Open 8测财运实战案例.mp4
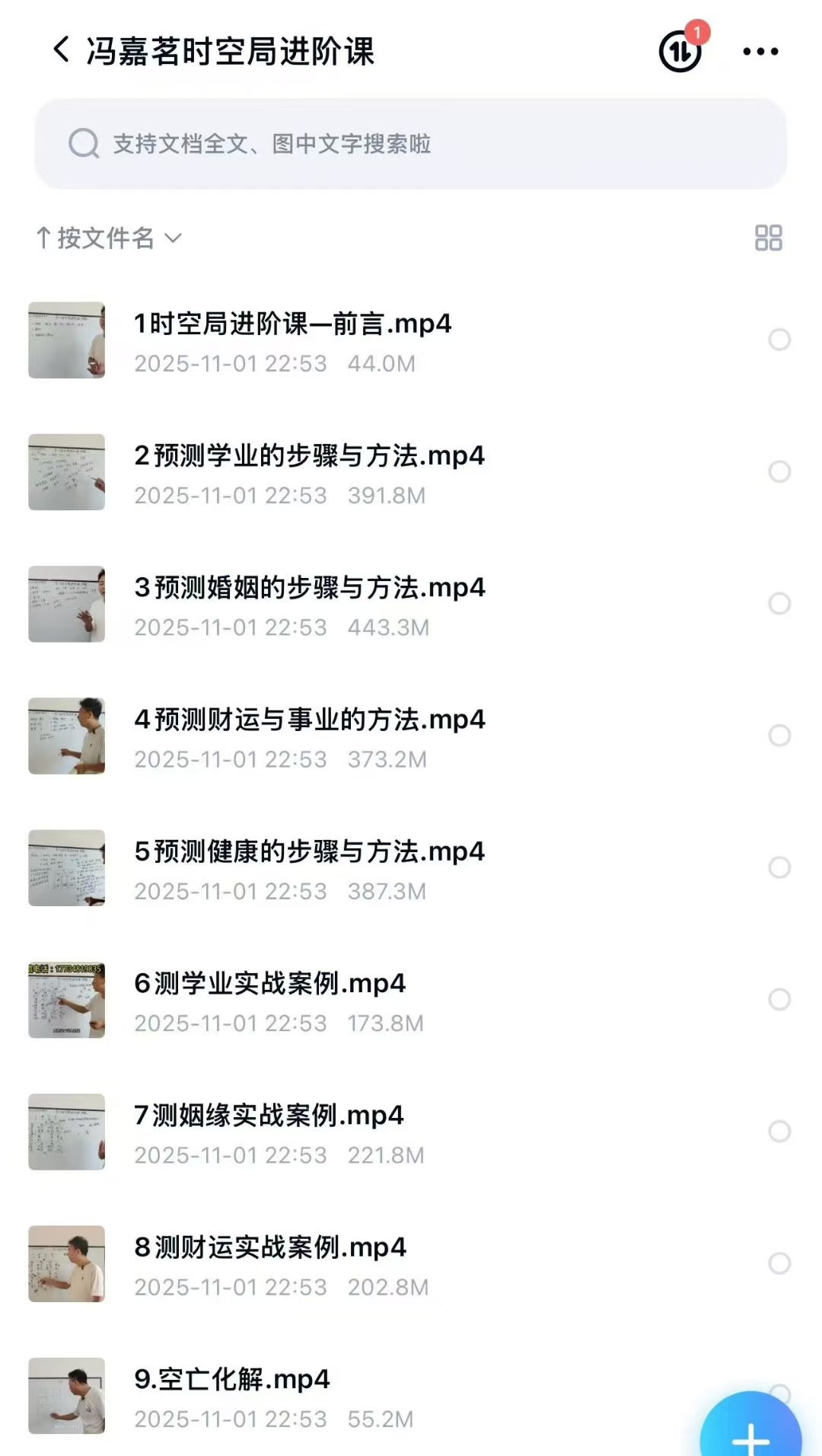The height and width of the screenshot is (1456, 822). tap(269, 1247)
